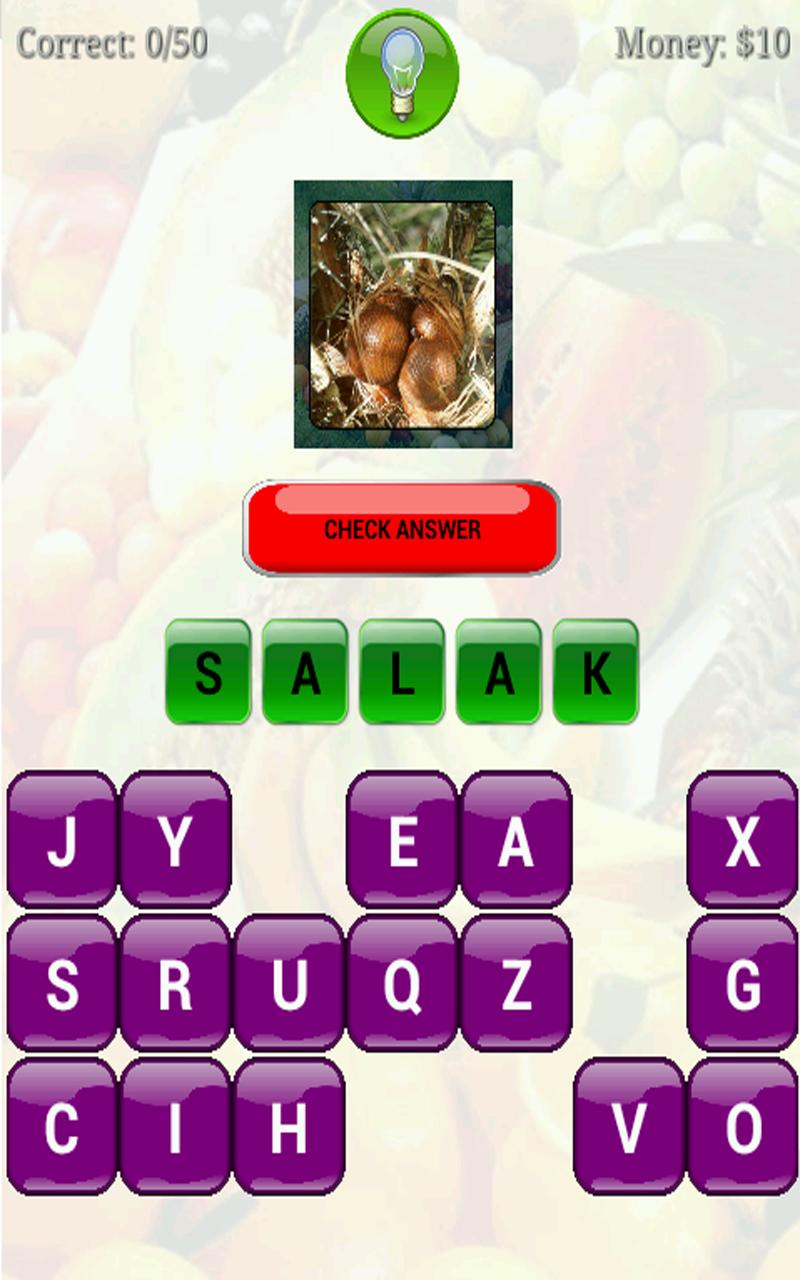Select the purple letter R key
The width and height of the screenshot is (800, 1280).
tap(176, 984)
